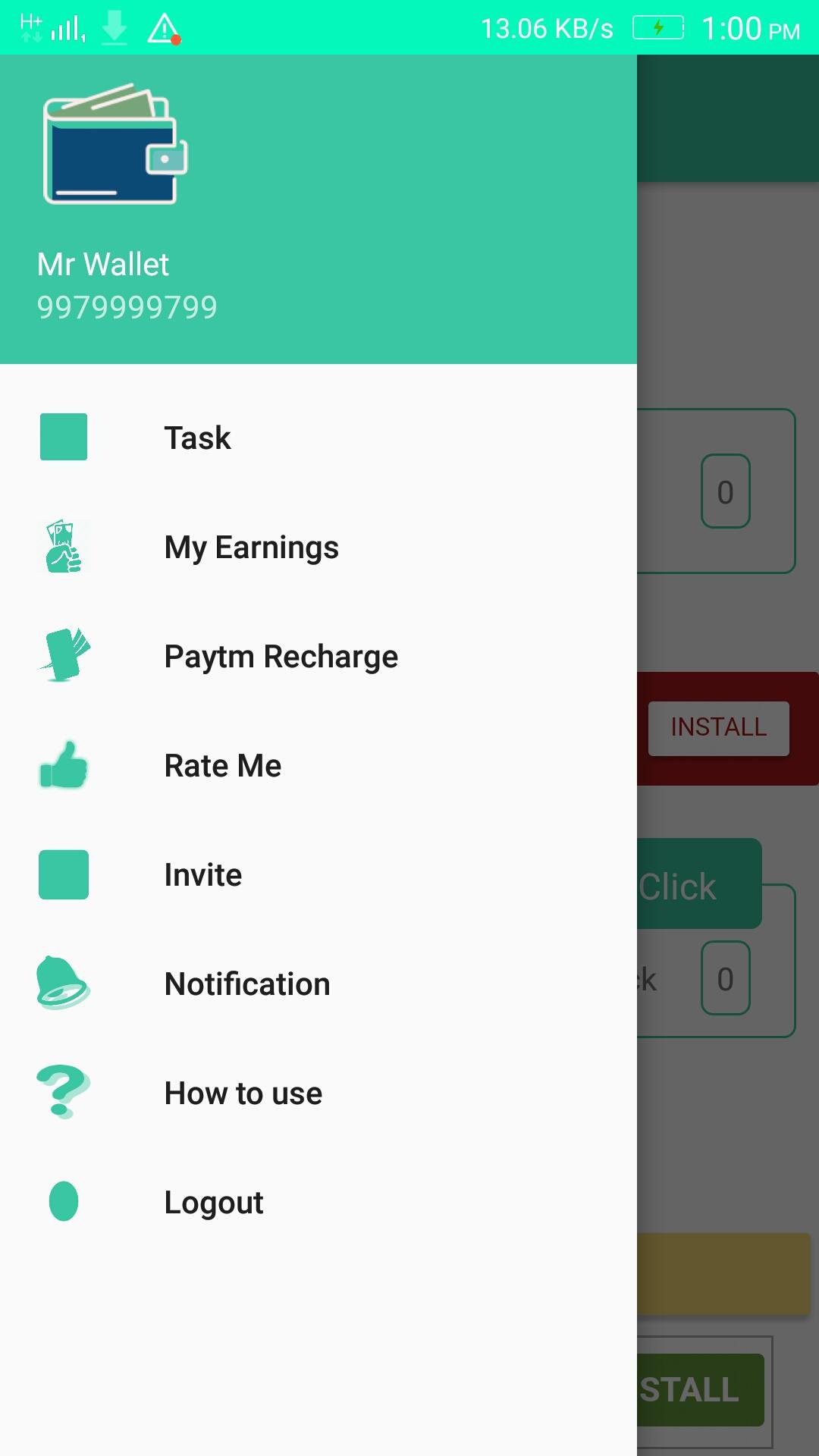Click the 0 counter field on the right
Screen dimensions: 819x1456
point(725,492)
